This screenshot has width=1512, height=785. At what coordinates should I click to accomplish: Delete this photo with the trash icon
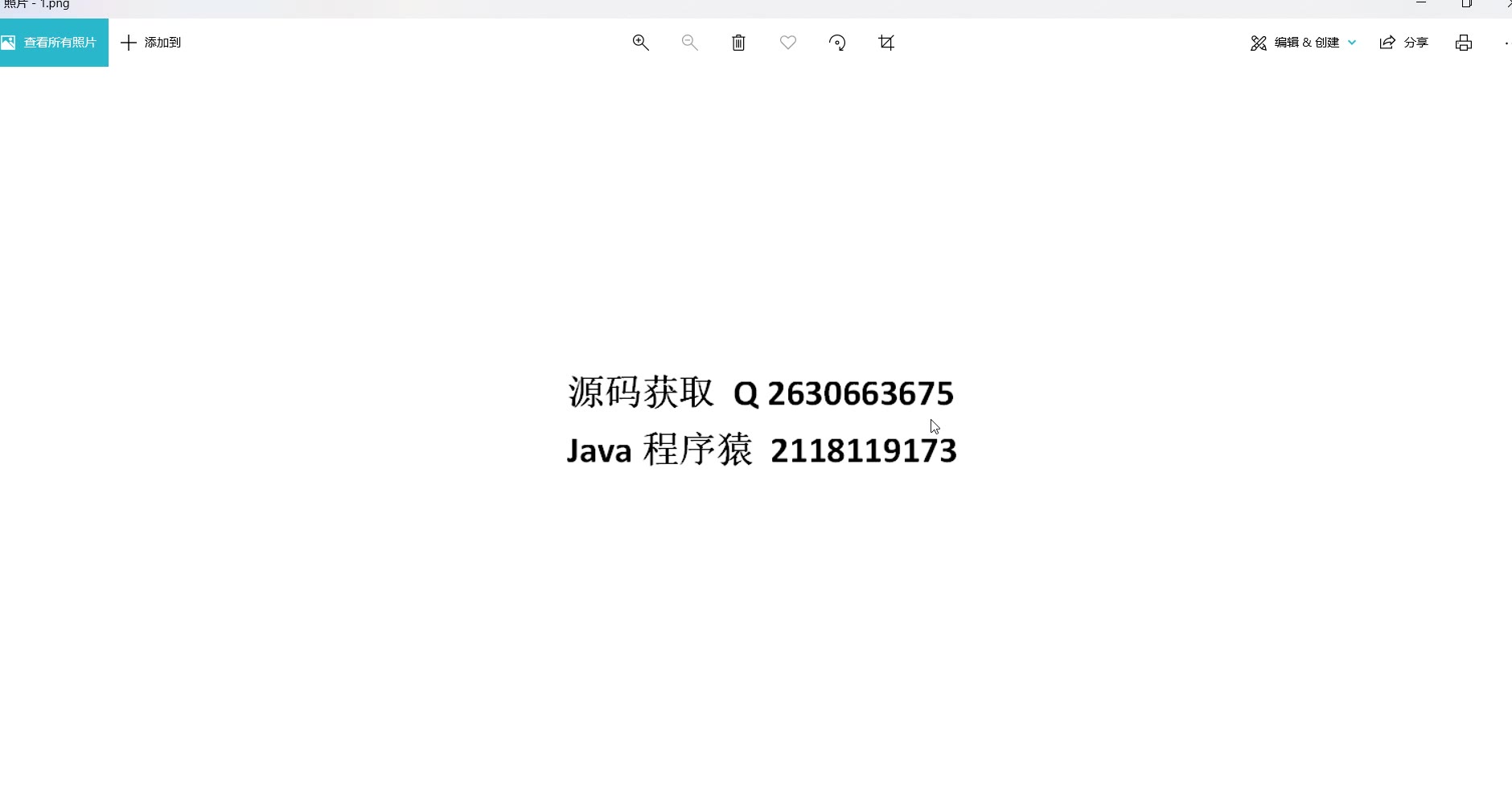coord(738,43)
